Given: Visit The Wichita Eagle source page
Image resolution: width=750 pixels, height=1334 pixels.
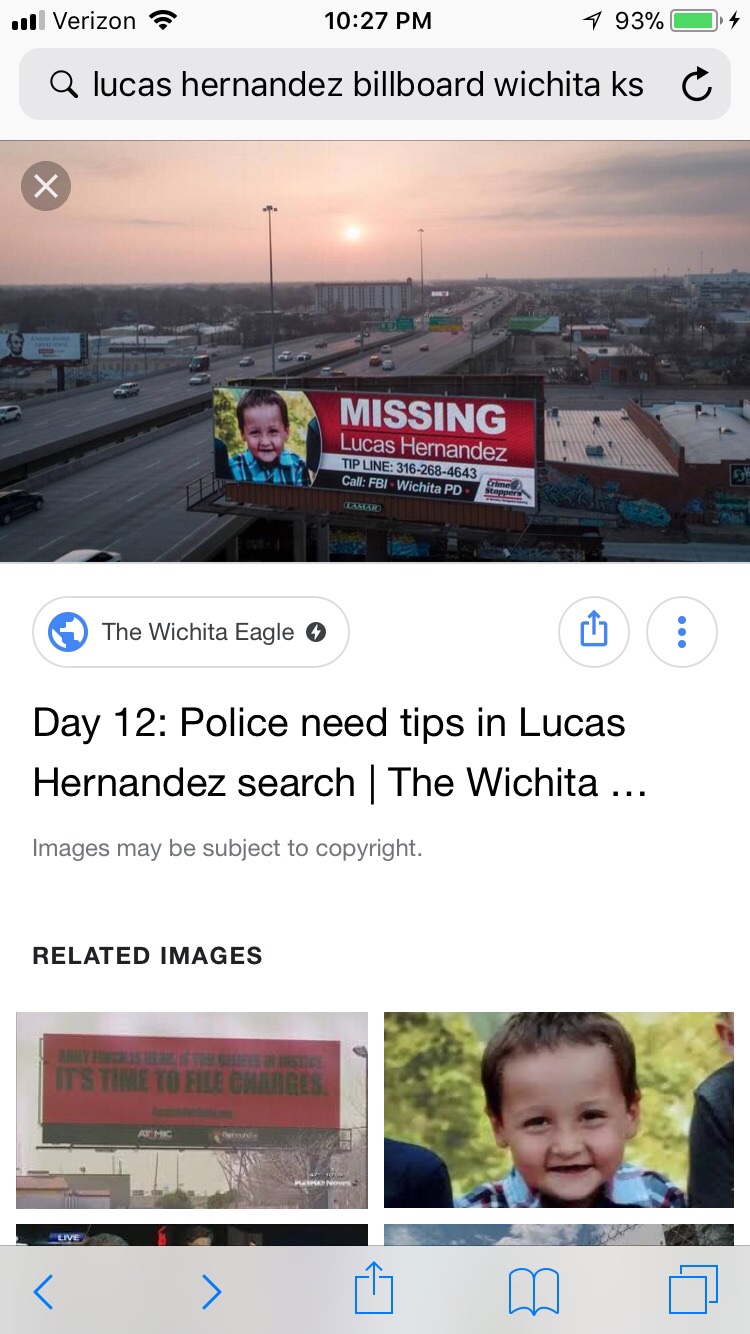Looking at the screenshot, I should (x=191, y=632).
